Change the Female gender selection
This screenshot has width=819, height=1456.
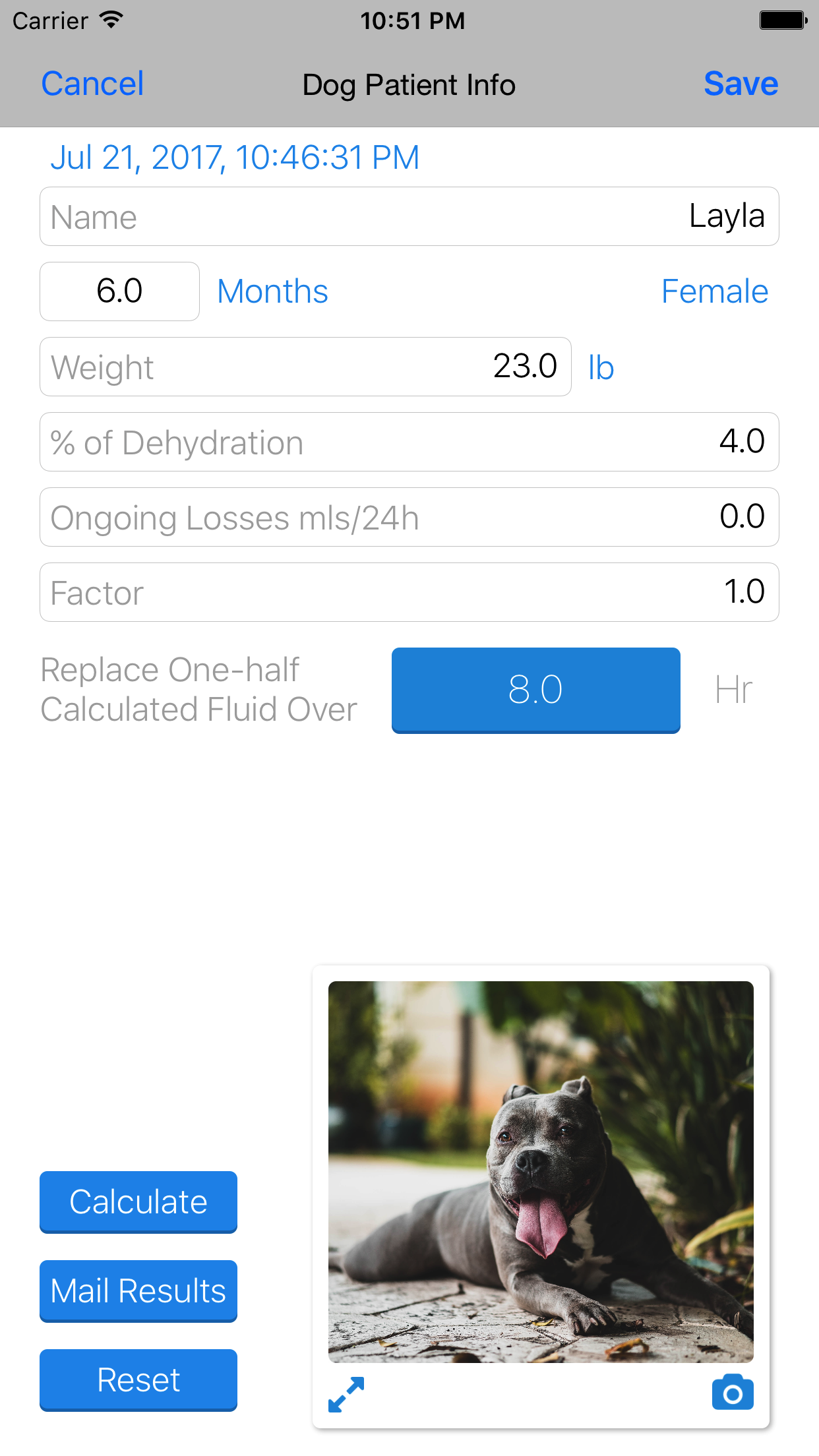point(715,291)
